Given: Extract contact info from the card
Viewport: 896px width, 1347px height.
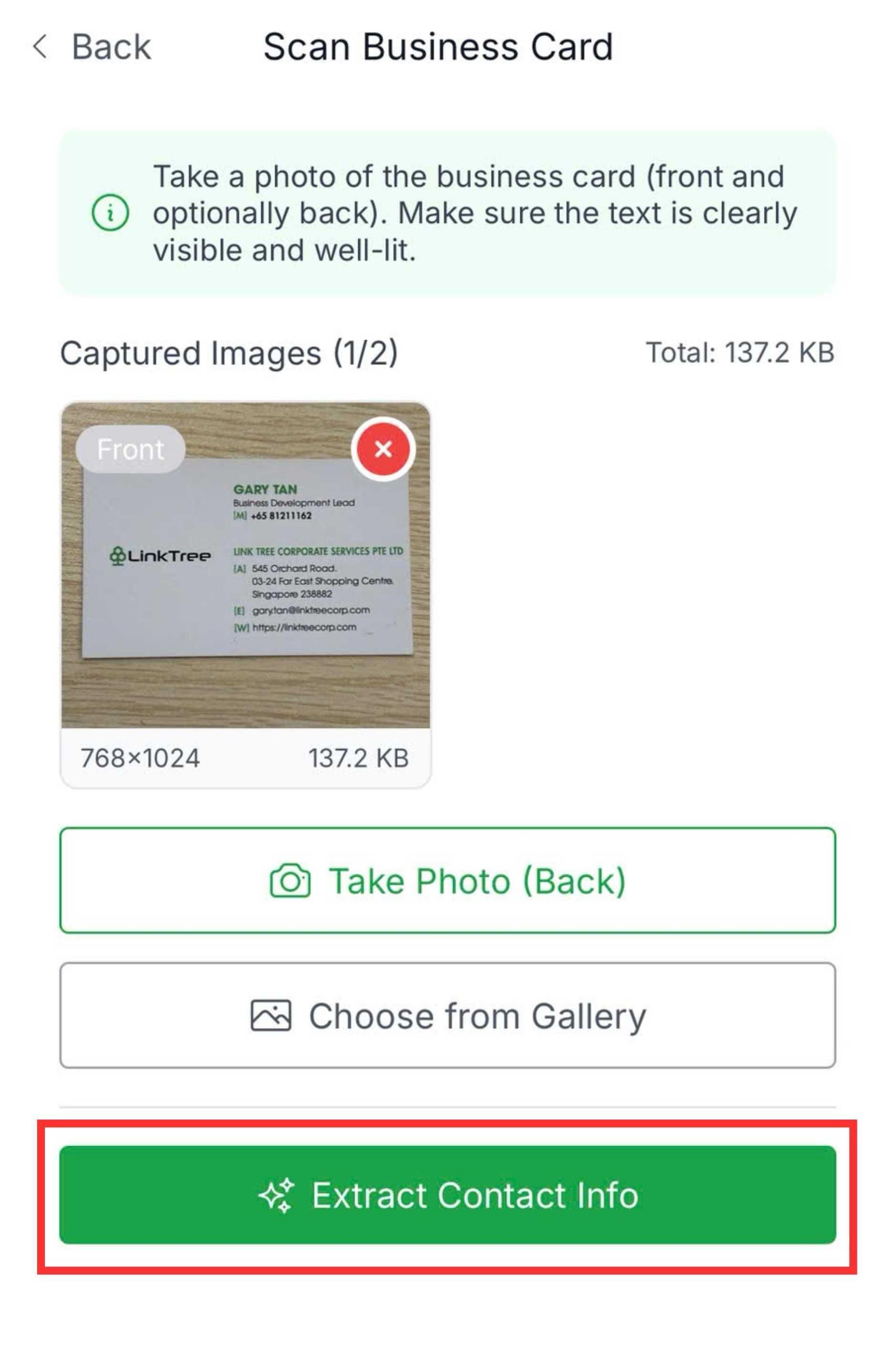Looking at the screenshot, I should pos(447,1195).
